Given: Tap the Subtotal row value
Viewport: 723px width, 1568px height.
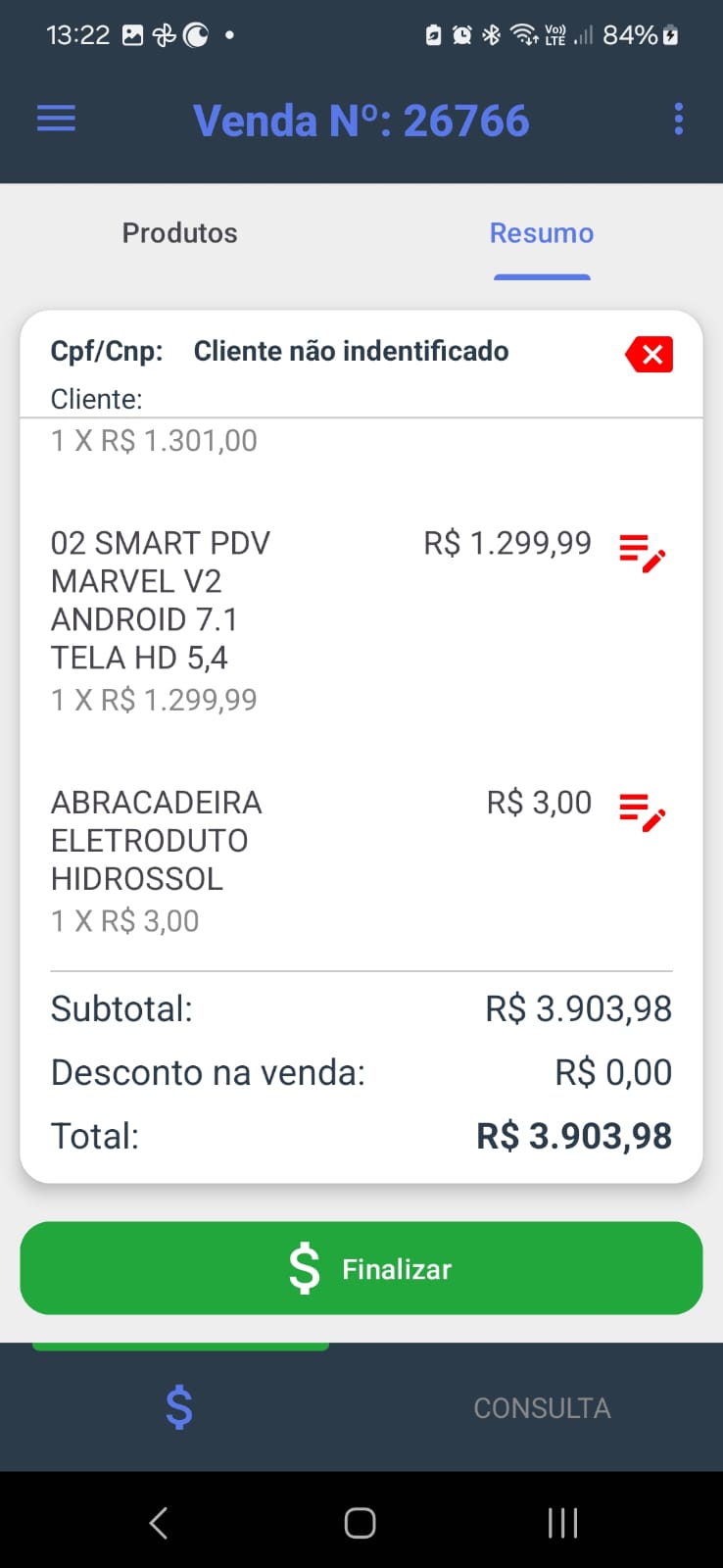Looking at the screenshot, I should 577,1007.
